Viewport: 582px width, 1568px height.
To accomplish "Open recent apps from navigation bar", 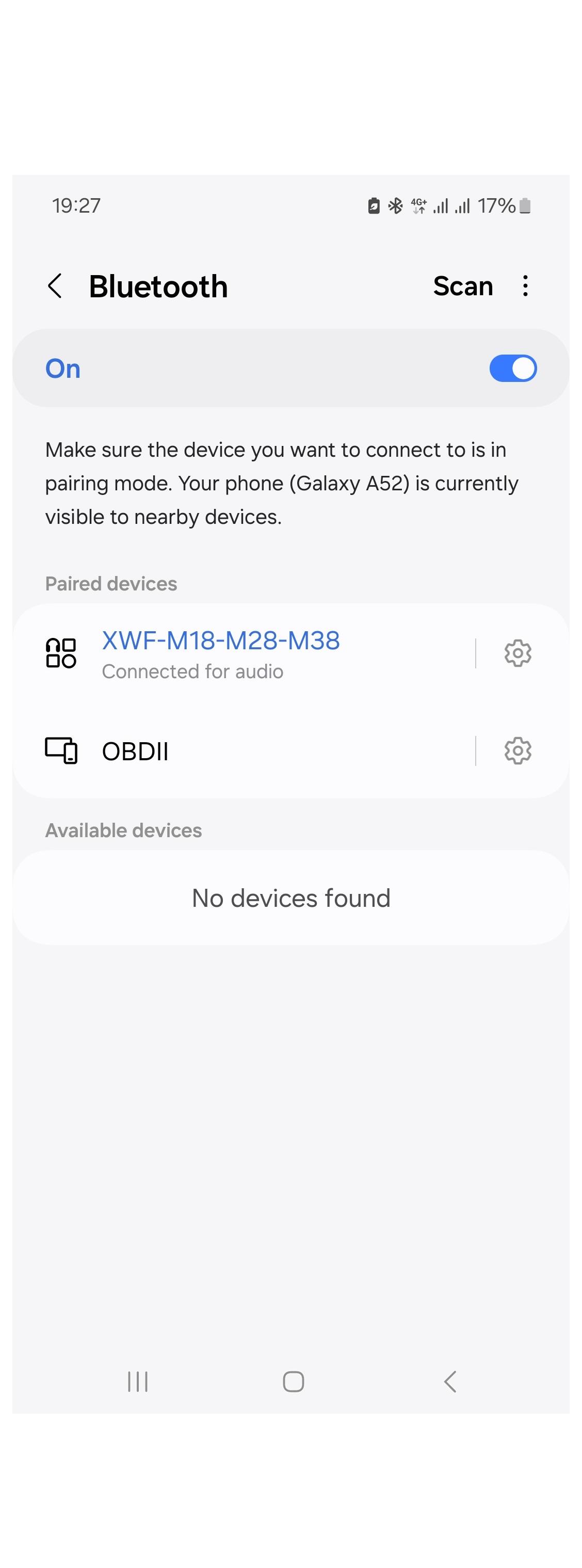I will (138, 1382).
